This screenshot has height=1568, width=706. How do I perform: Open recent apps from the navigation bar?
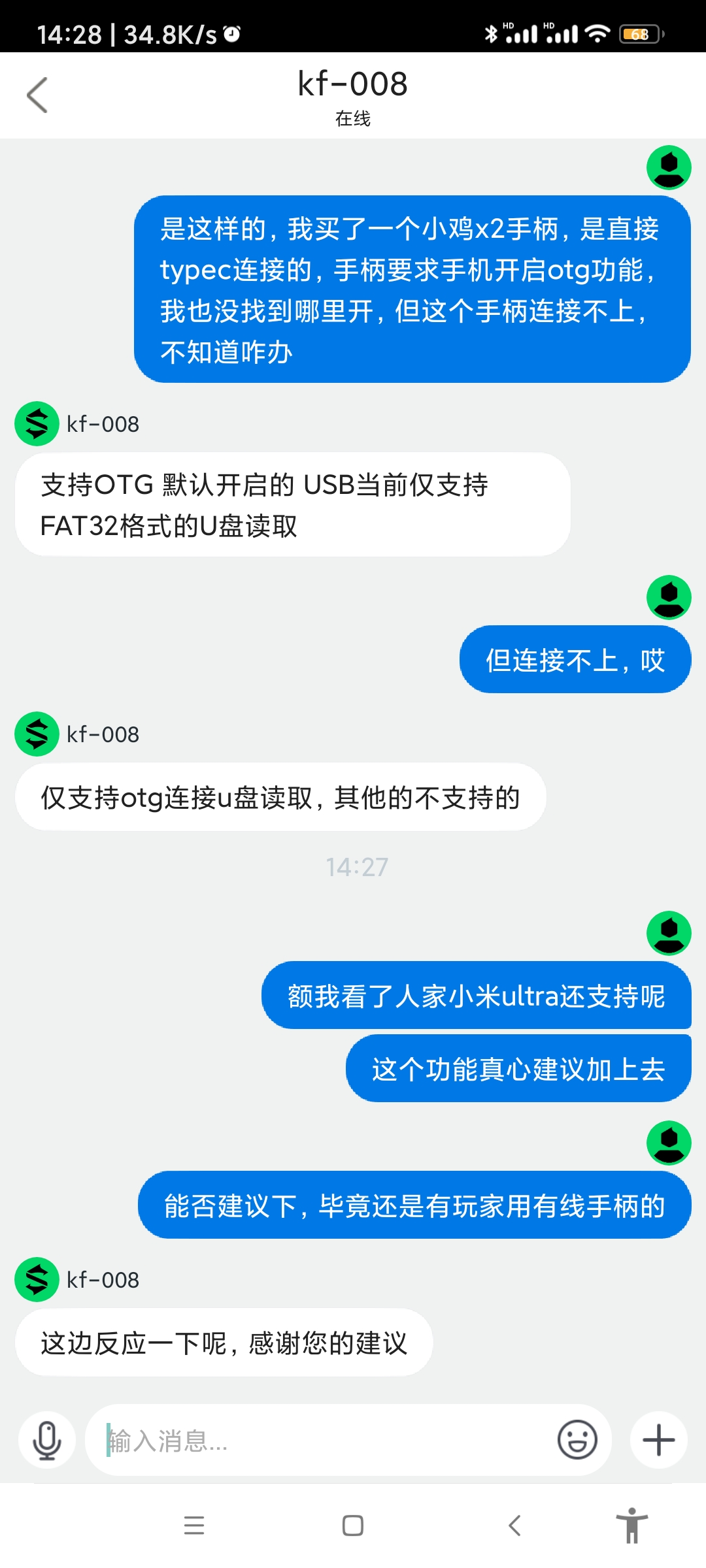coord(194,1526)
